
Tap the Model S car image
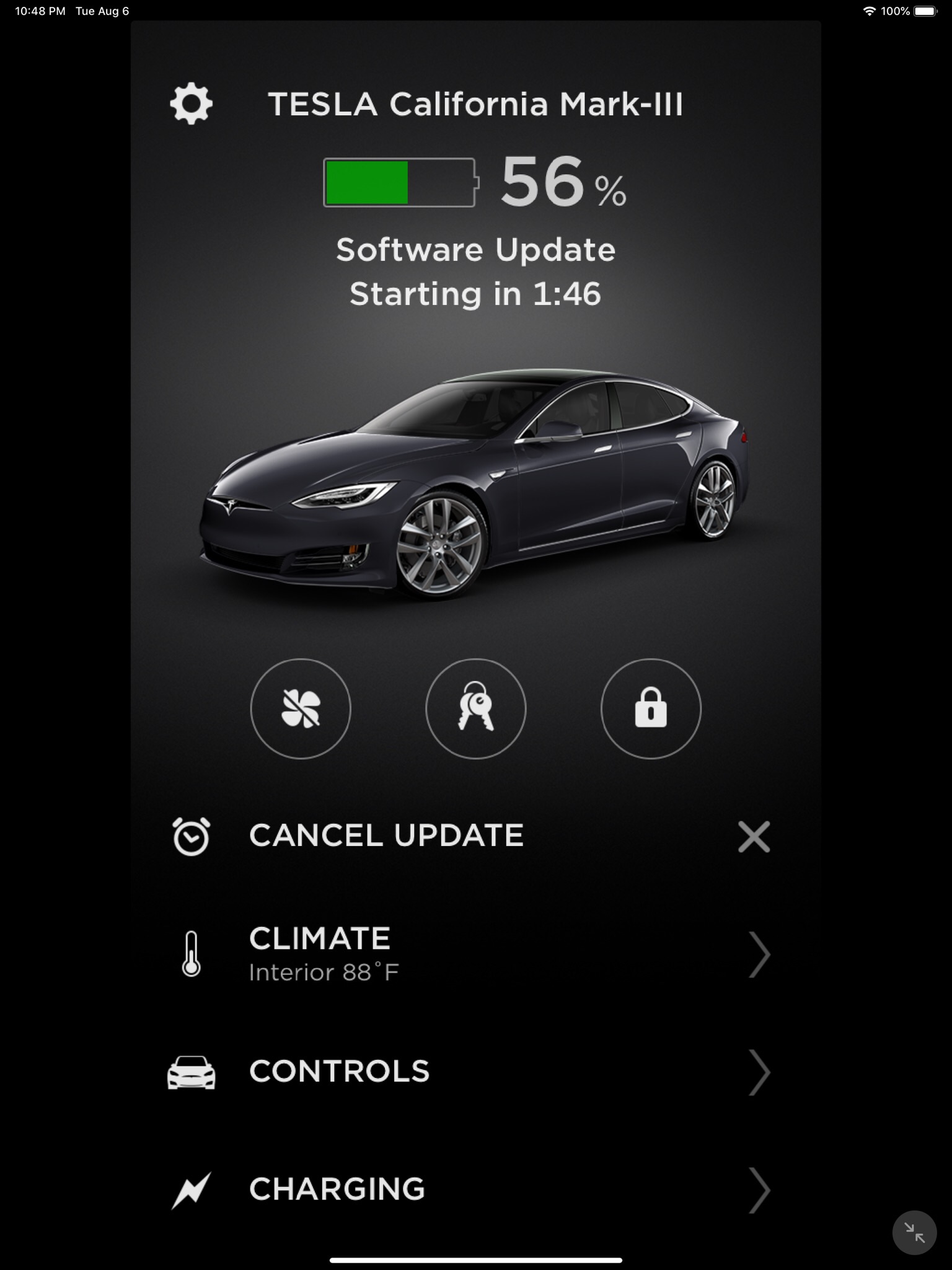click(474, 483)
